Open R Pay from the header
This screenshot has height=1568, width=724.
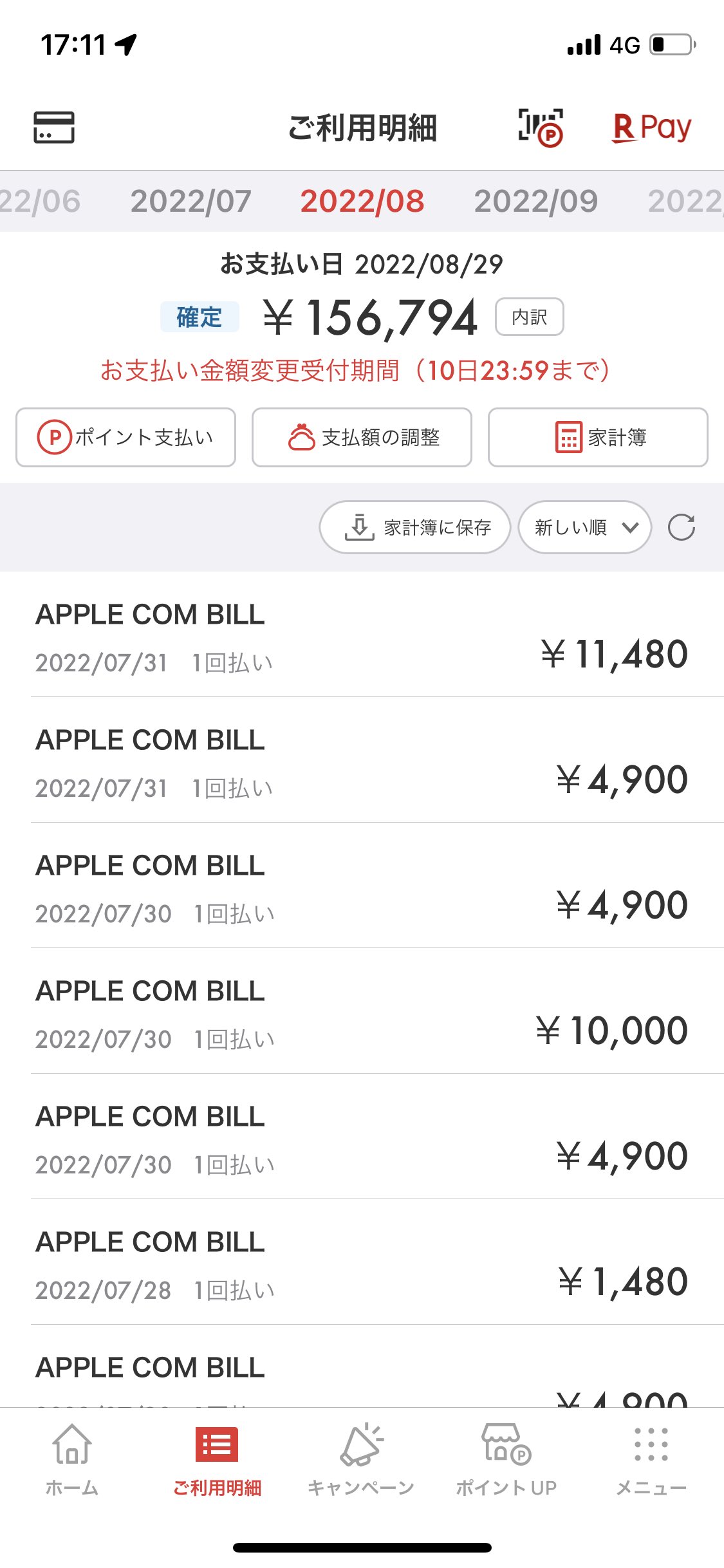coord(651,127)
